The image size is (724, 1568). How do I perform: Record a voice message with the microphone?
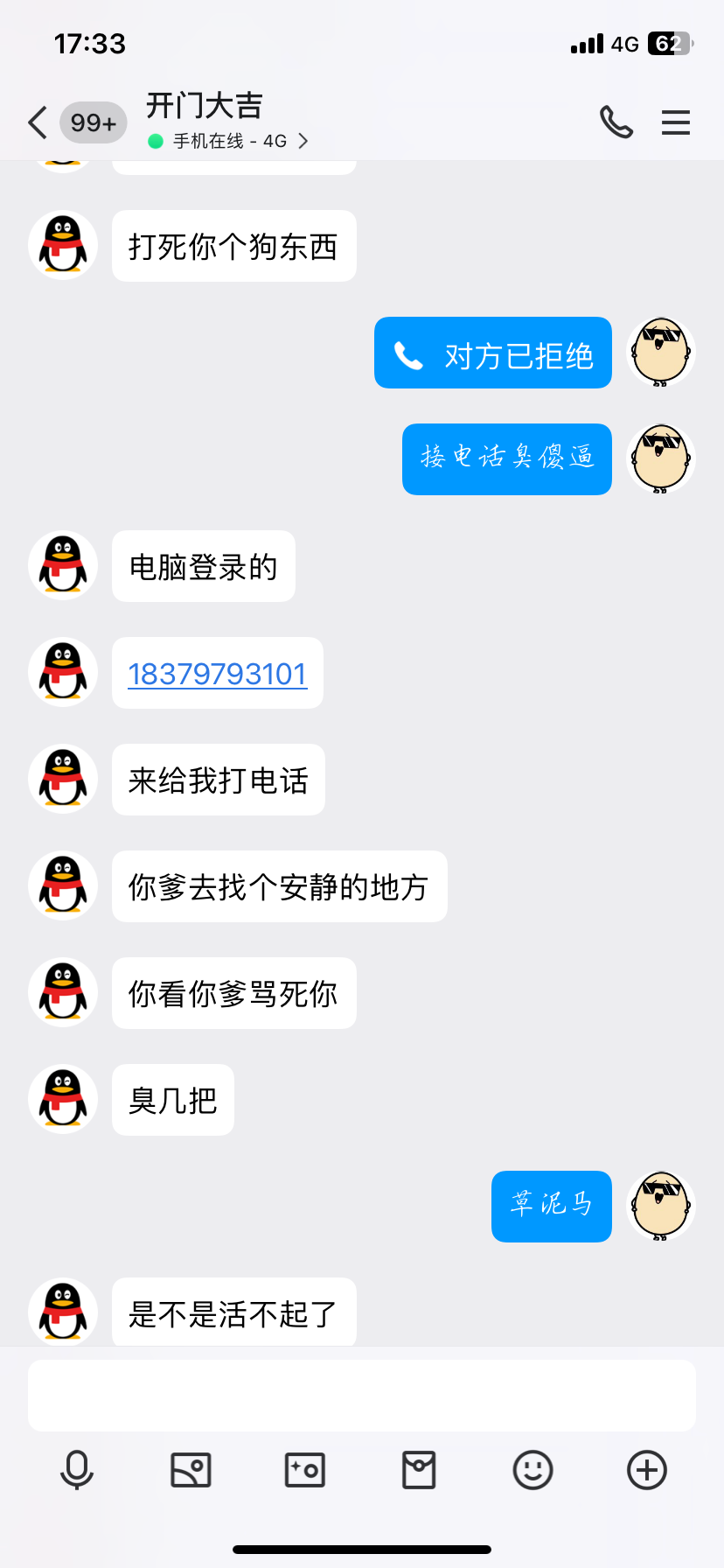pos(77,1470)
